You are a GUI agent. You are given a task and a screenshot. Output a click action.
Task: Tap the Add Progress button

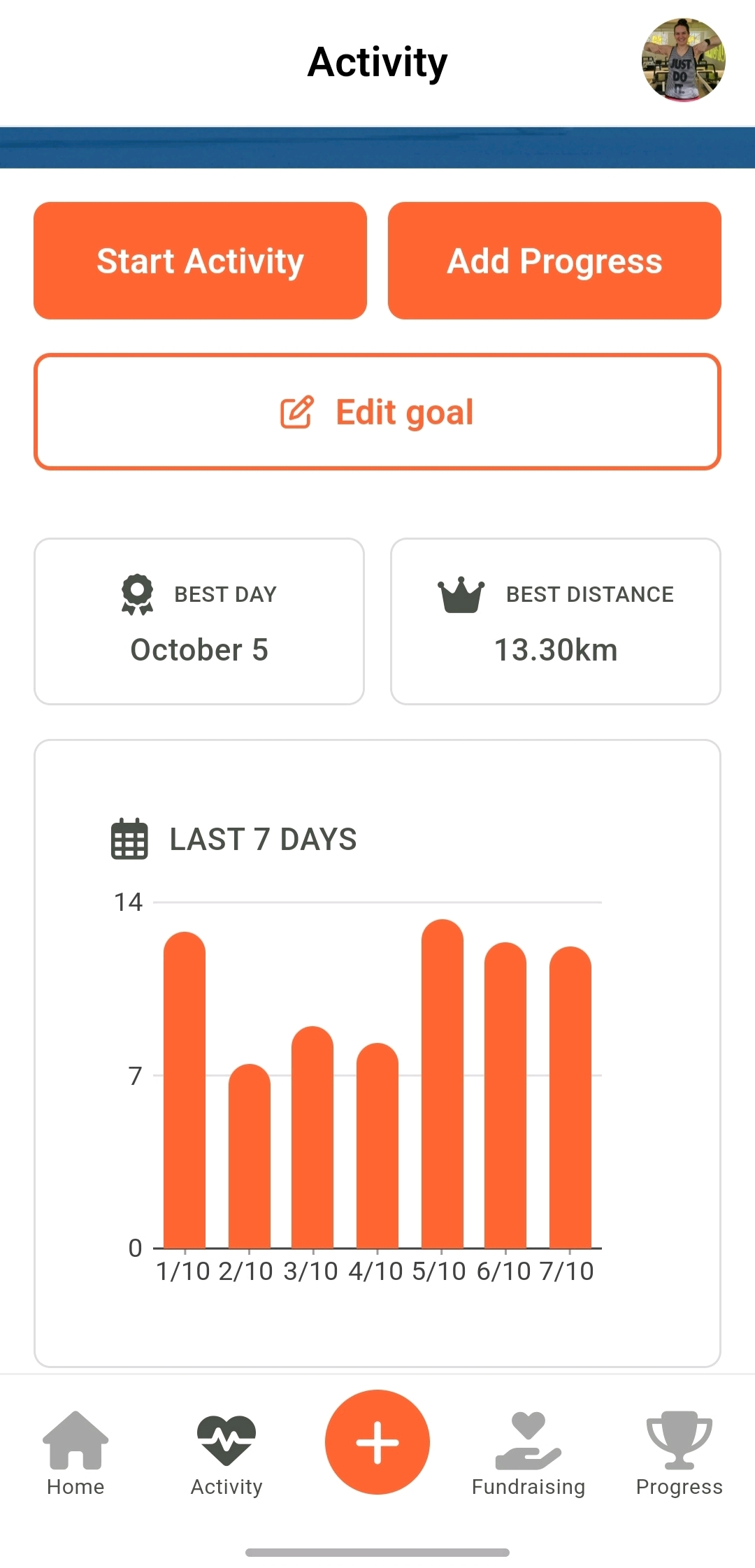[554, 261]
